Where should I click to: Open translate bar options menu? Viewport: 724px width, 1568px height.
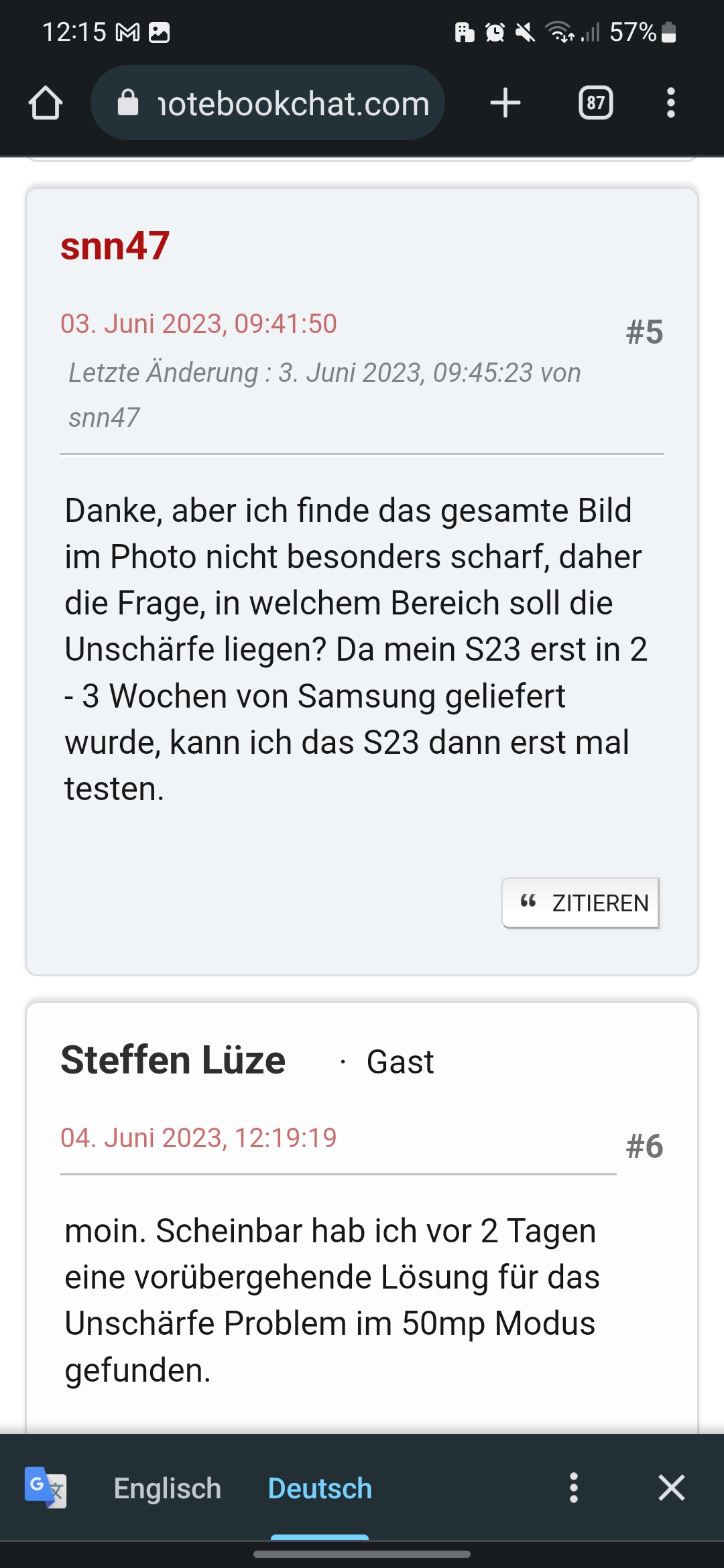[573, 1488]
